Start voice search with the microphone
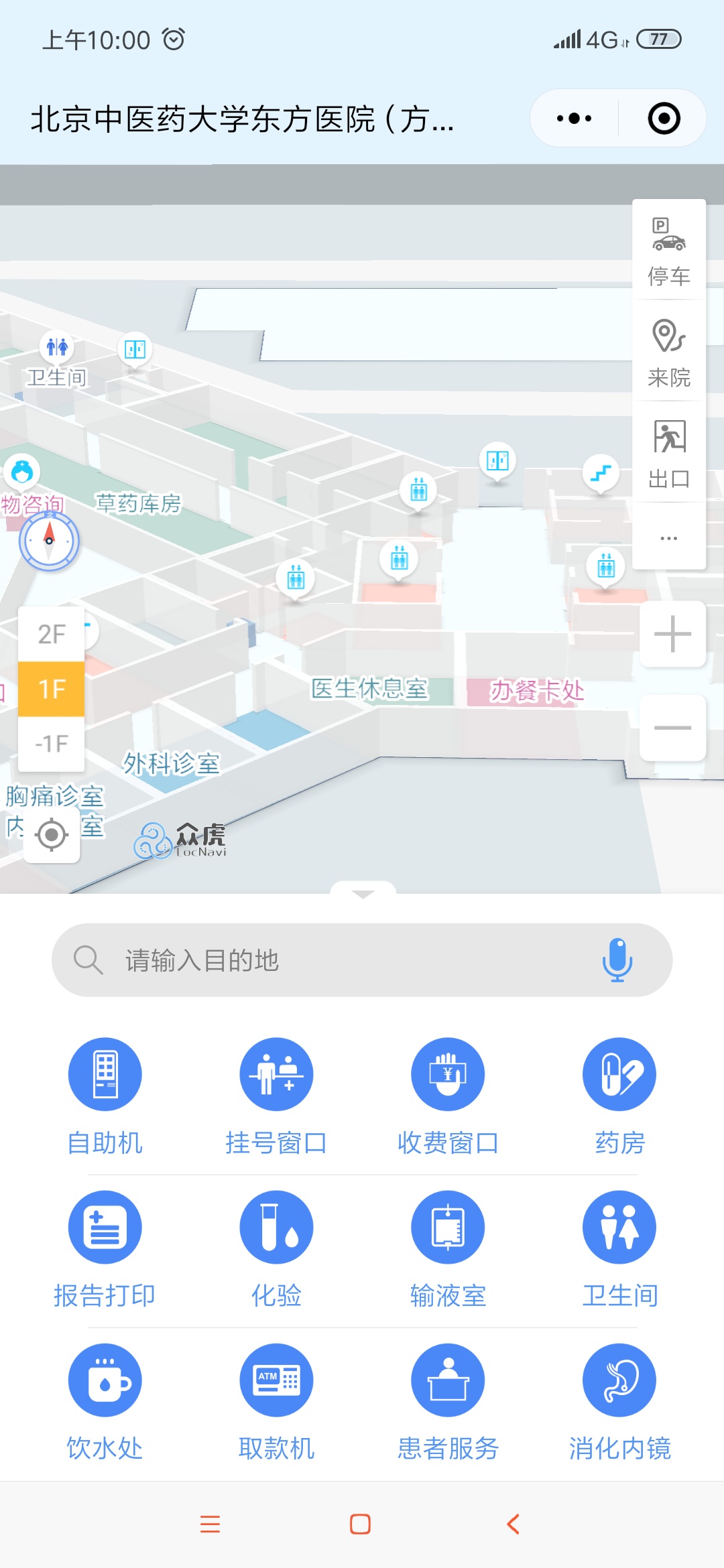 click(617, 960)
